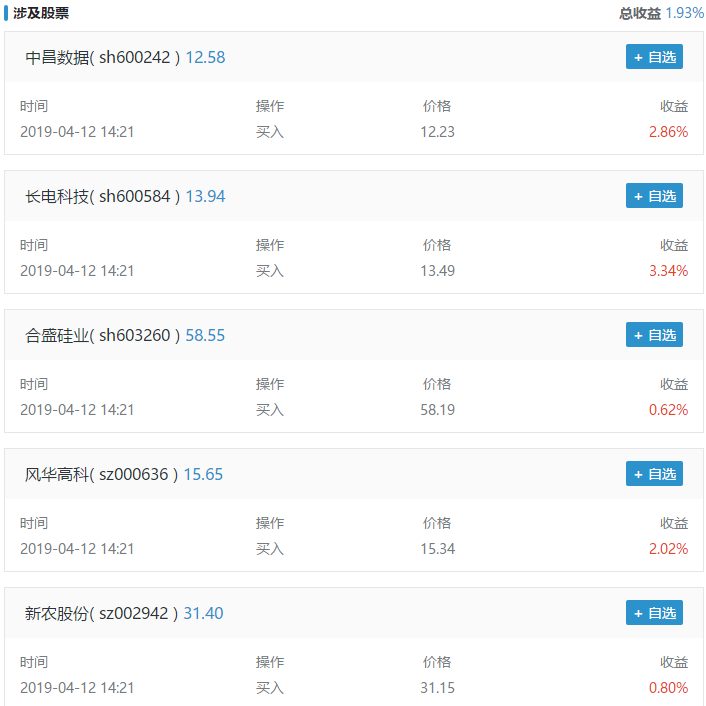
Task: Add 风华高科 to watchlist via 自选
Action: pyautogui.click(x=654, y=474)
